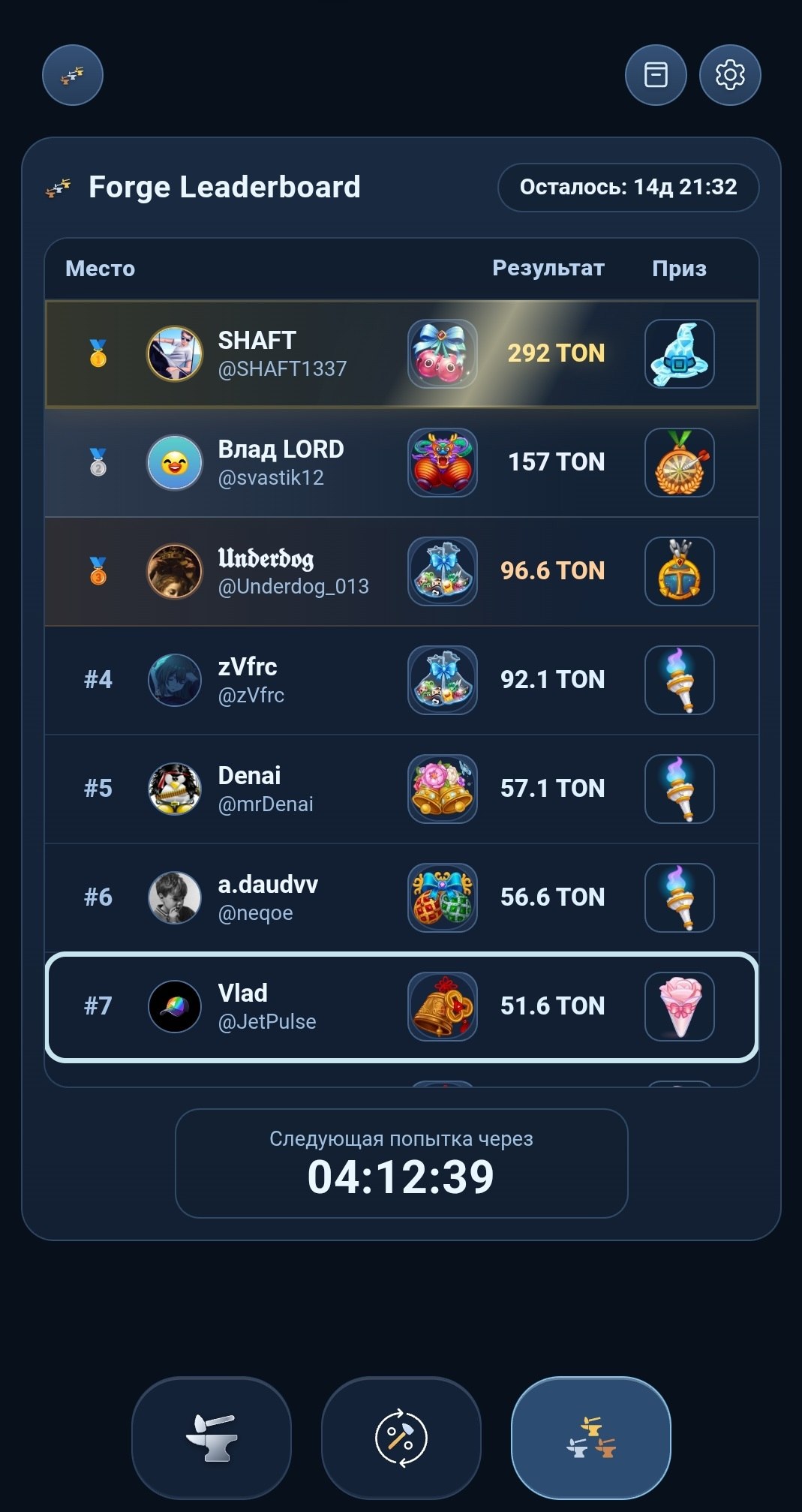View the Underdog_013 leaderboard entry
Image resolution: width=802 pixels, height=1512 pixels.
(401, 571)
